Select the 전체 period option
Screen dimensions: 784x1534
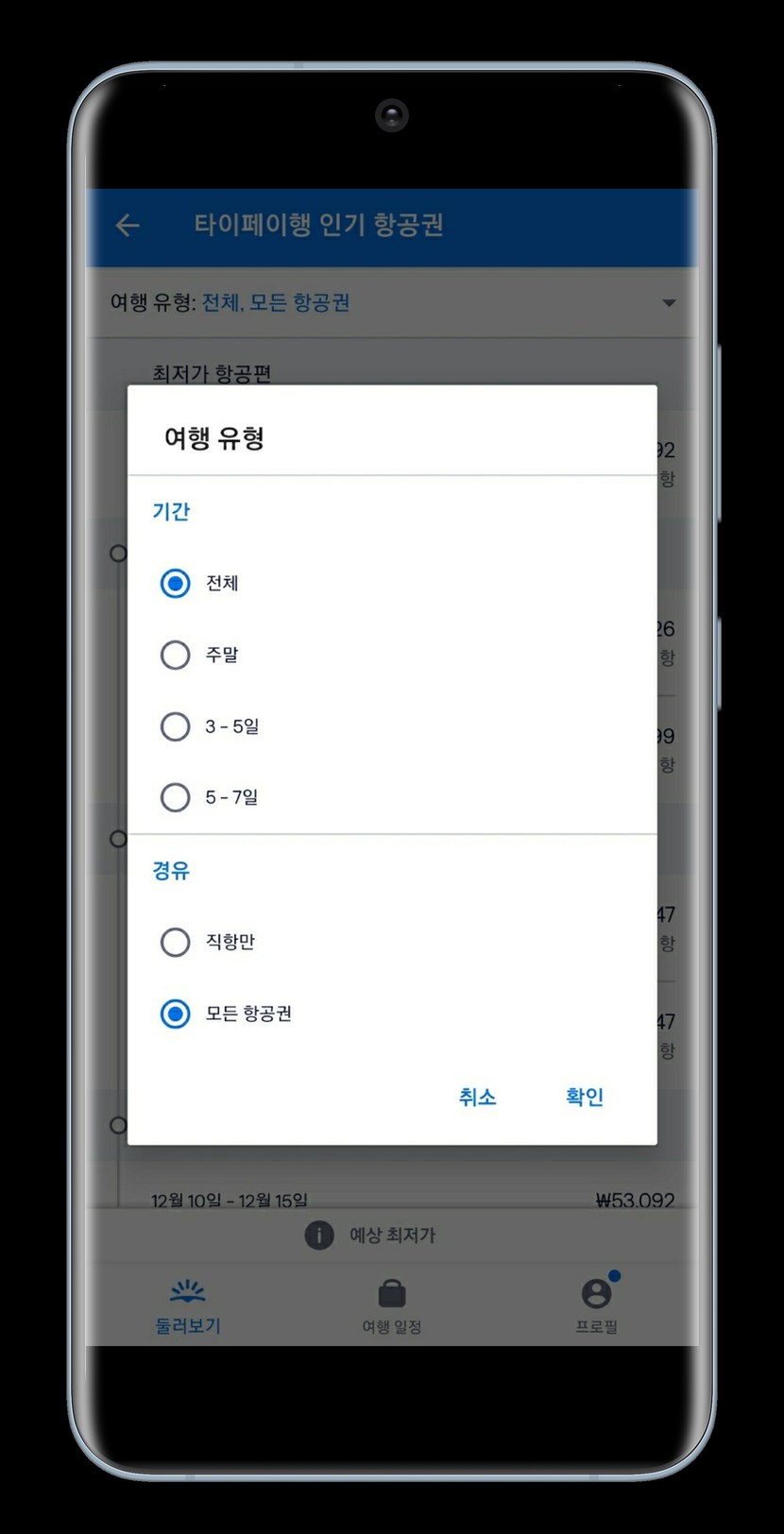pyautogui.click(x=175, y=584)
